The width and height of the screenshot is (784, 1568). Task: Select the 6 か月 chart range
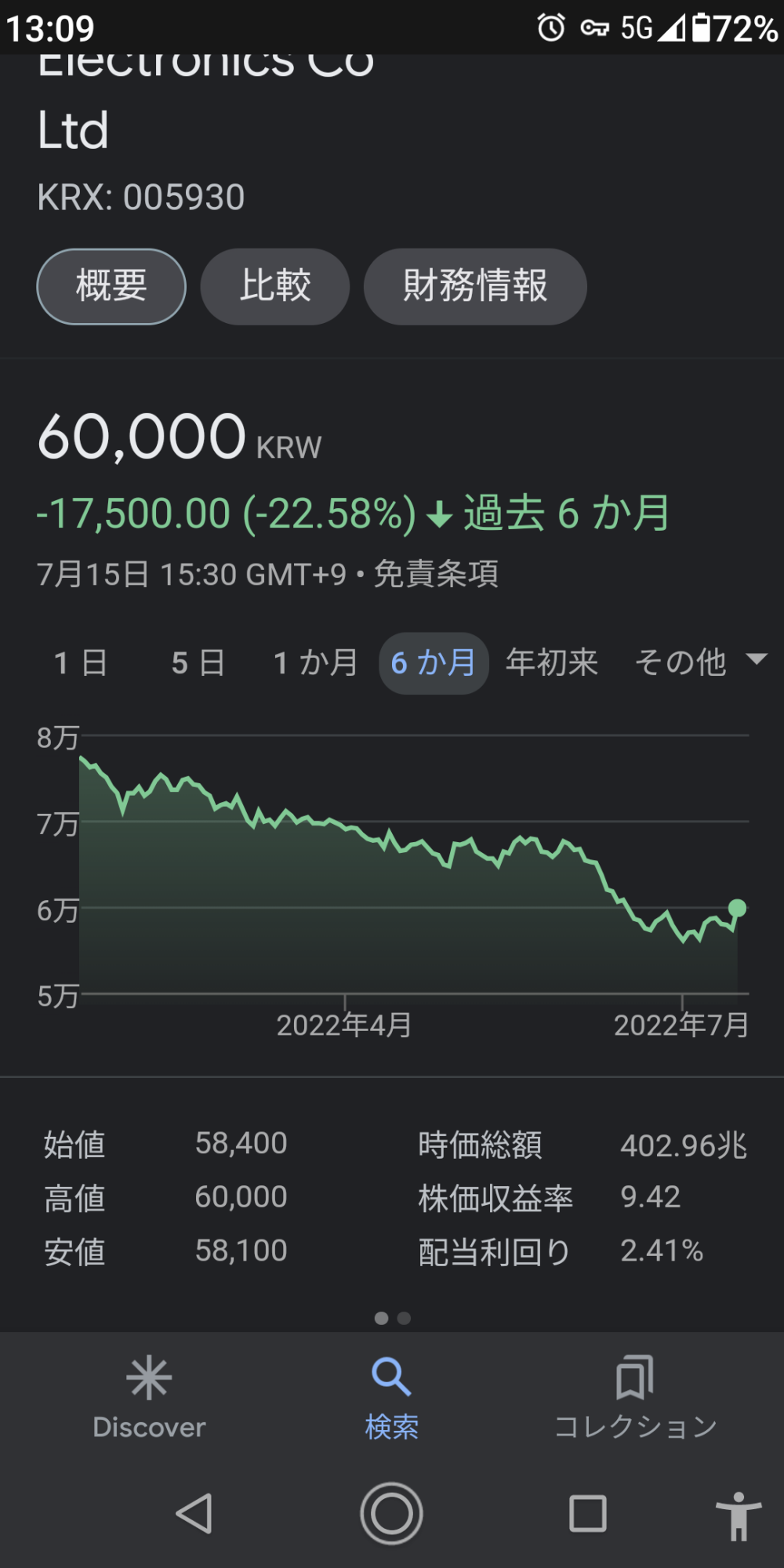pos(434,663)
